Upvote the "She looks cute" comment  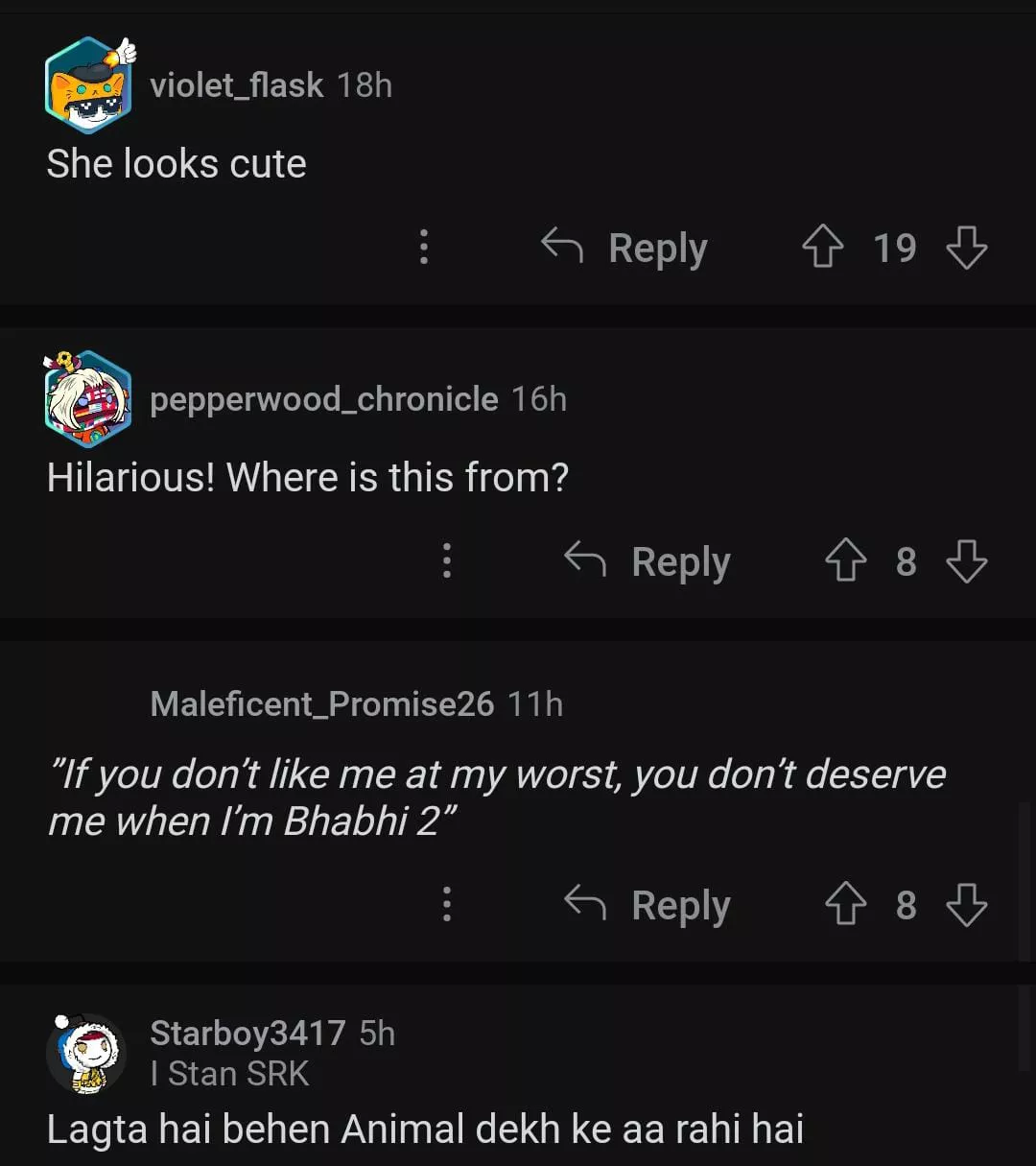[822, 247]
